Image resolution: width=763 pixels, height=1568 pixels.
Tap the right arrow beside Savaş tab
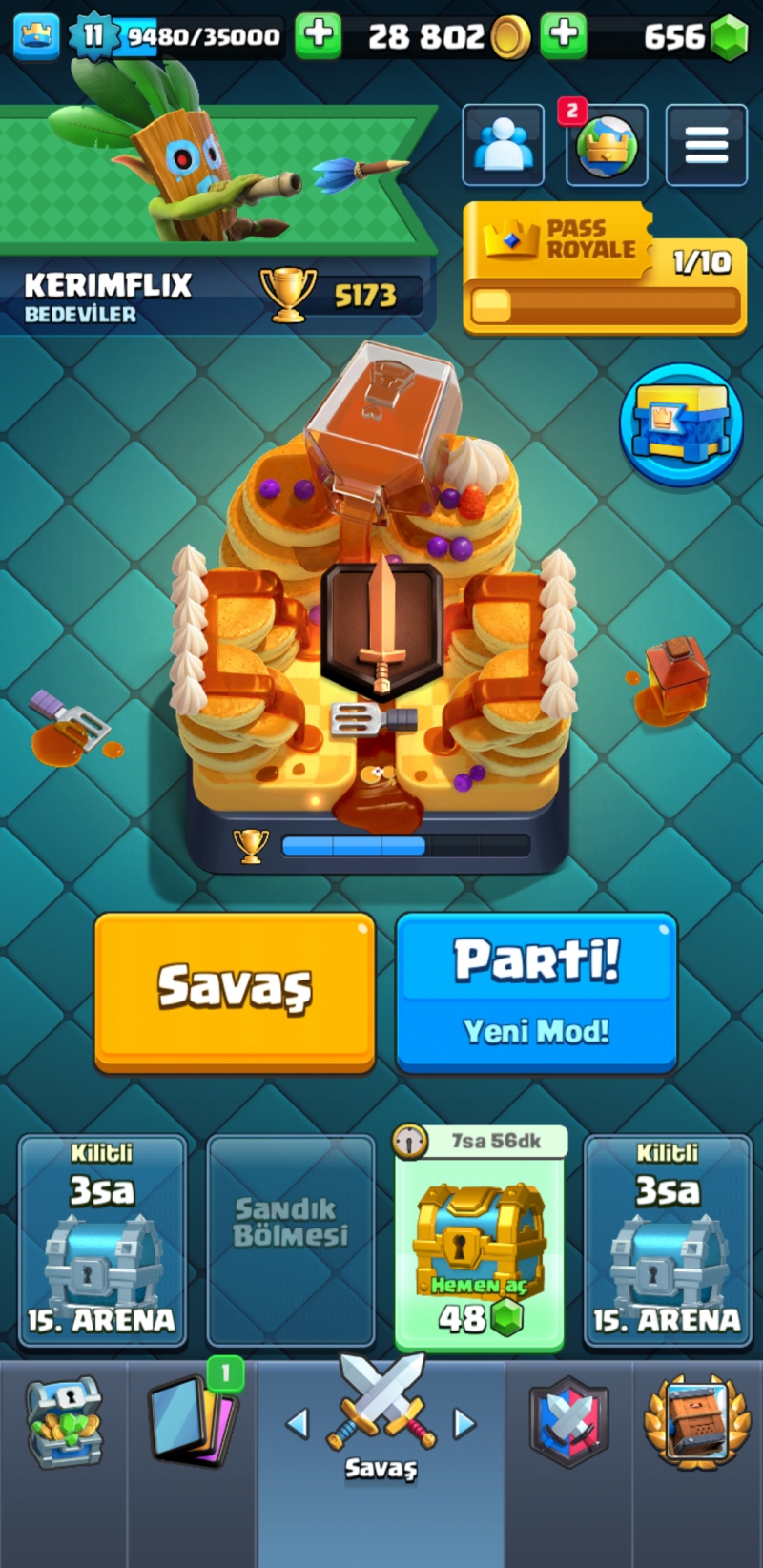pos(464,1423)
